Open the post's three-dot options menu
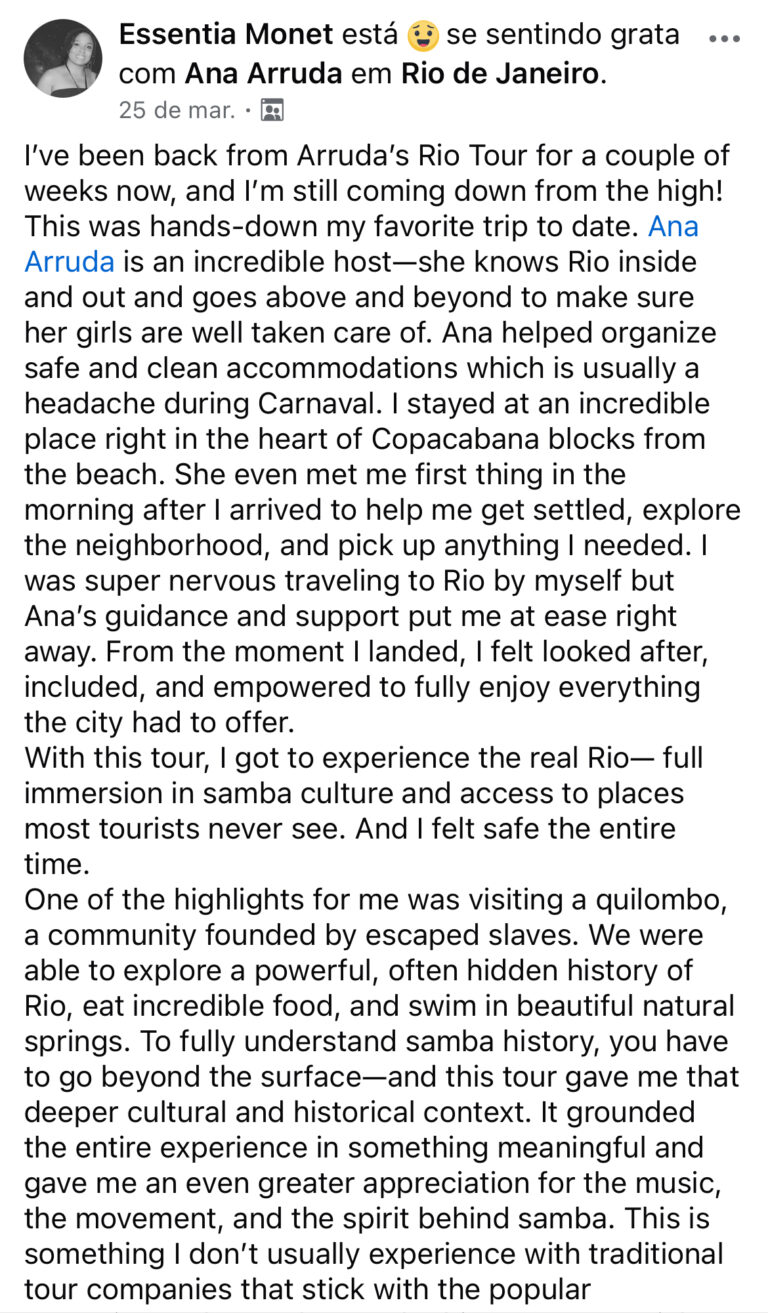768x1313 pixels. point(723,38)
